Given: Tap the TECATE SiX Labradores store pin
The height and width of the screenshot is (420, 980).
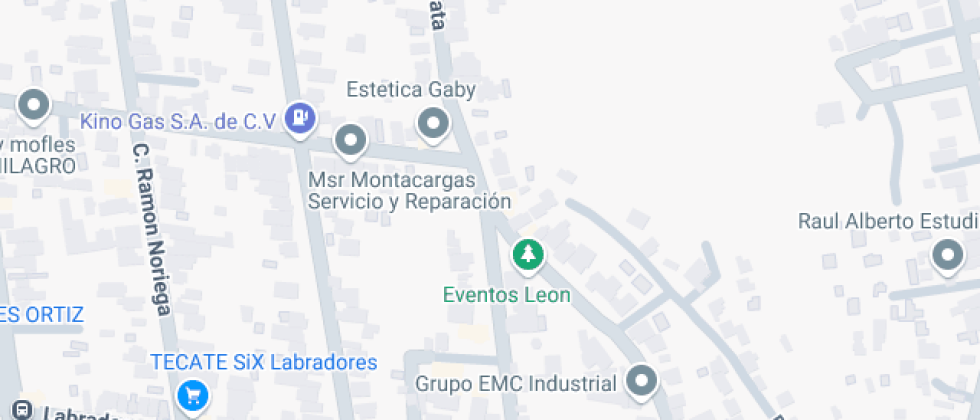Looking at the screenshot, I should (x=192, y=397).
